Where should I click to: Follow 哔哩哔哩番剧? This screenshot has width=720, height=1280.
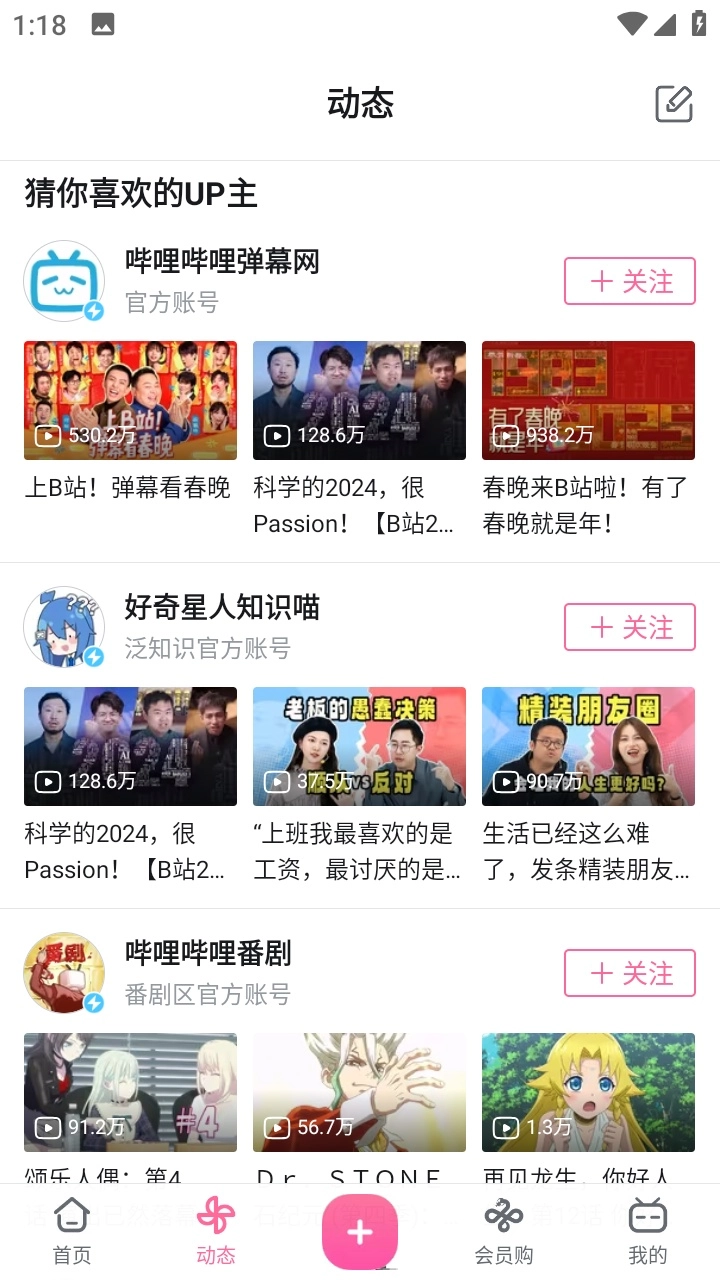coord(630,973)
